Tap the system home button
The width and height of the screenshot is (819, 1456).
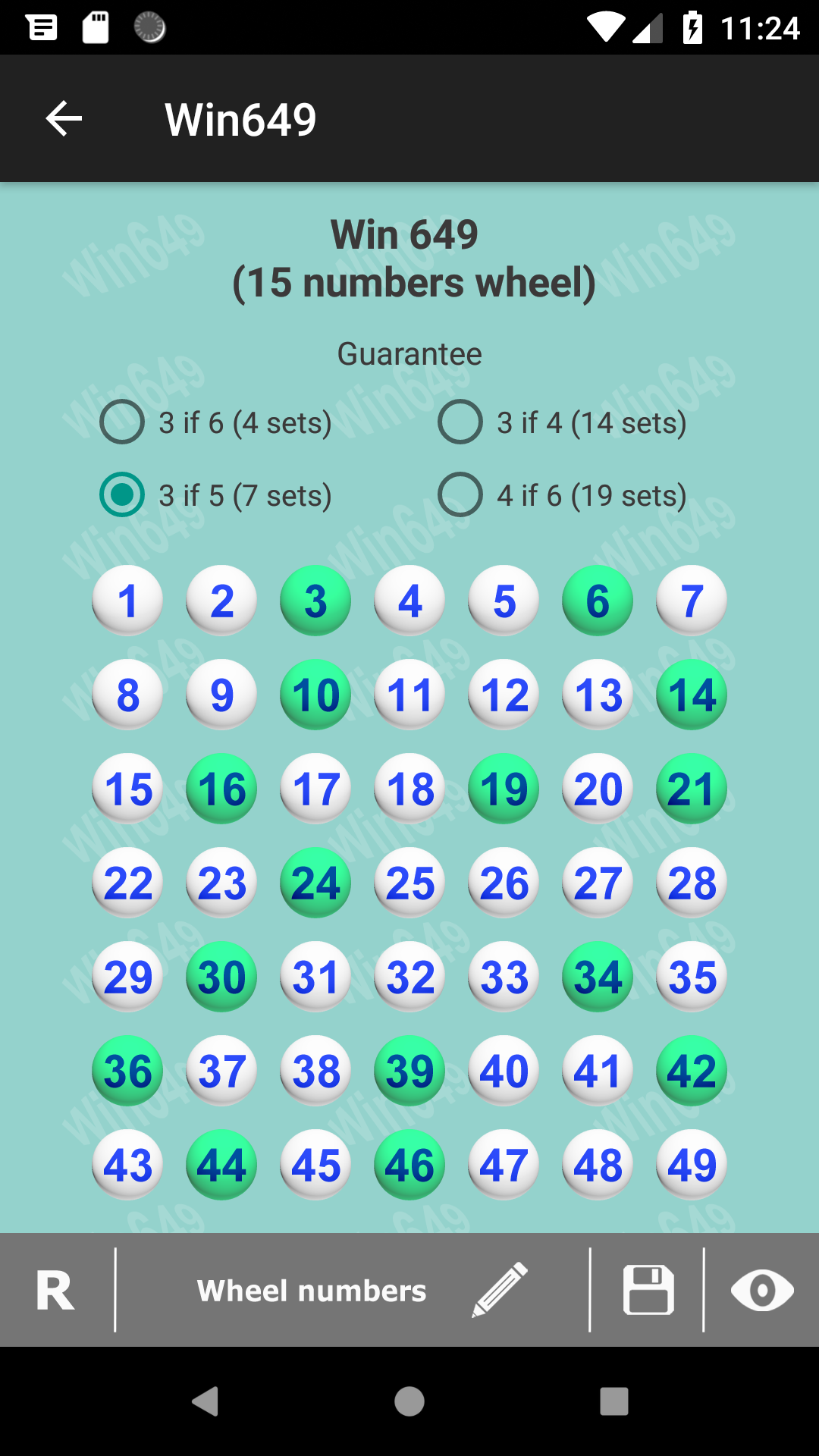click(409, 1401)
